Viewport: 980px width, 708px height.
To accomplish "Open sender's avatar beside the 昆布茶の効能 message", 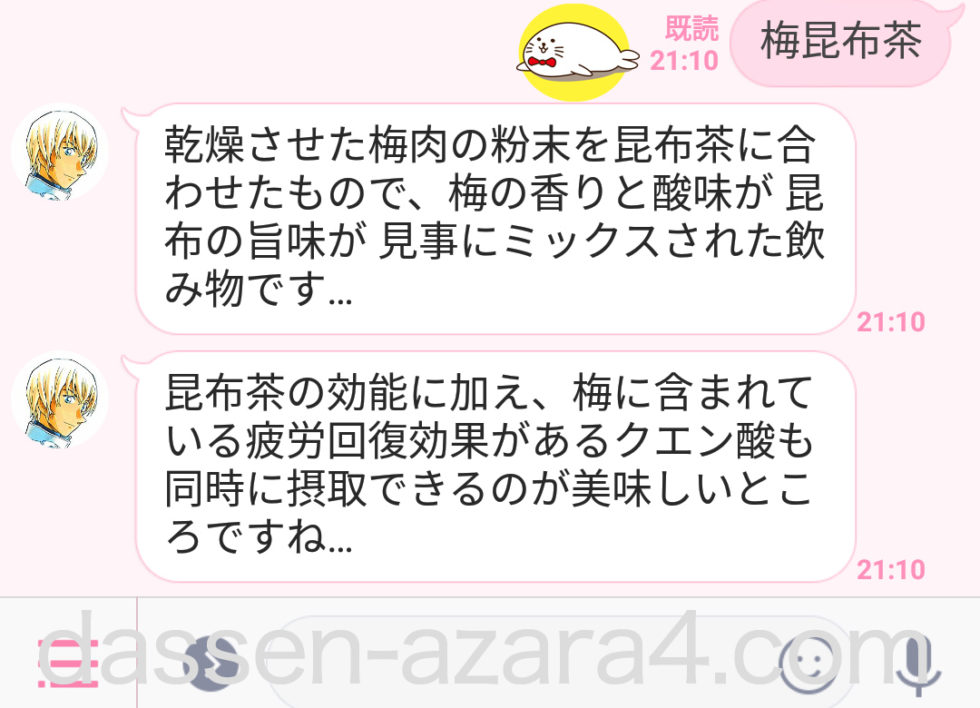I will tap(59, 398).
